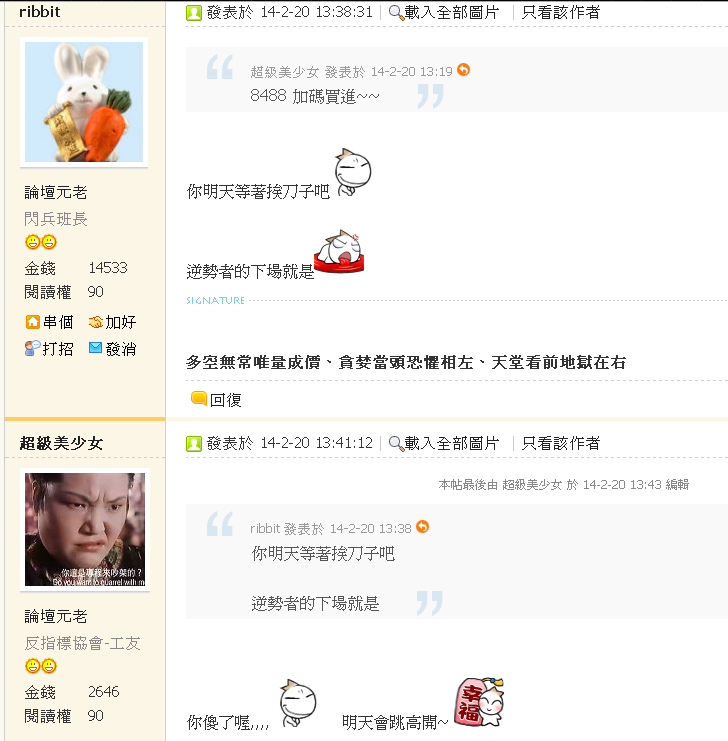Greet ribbit with 打招
The width and height of the screenshot is (728, 741).
(x=50, y=349)
